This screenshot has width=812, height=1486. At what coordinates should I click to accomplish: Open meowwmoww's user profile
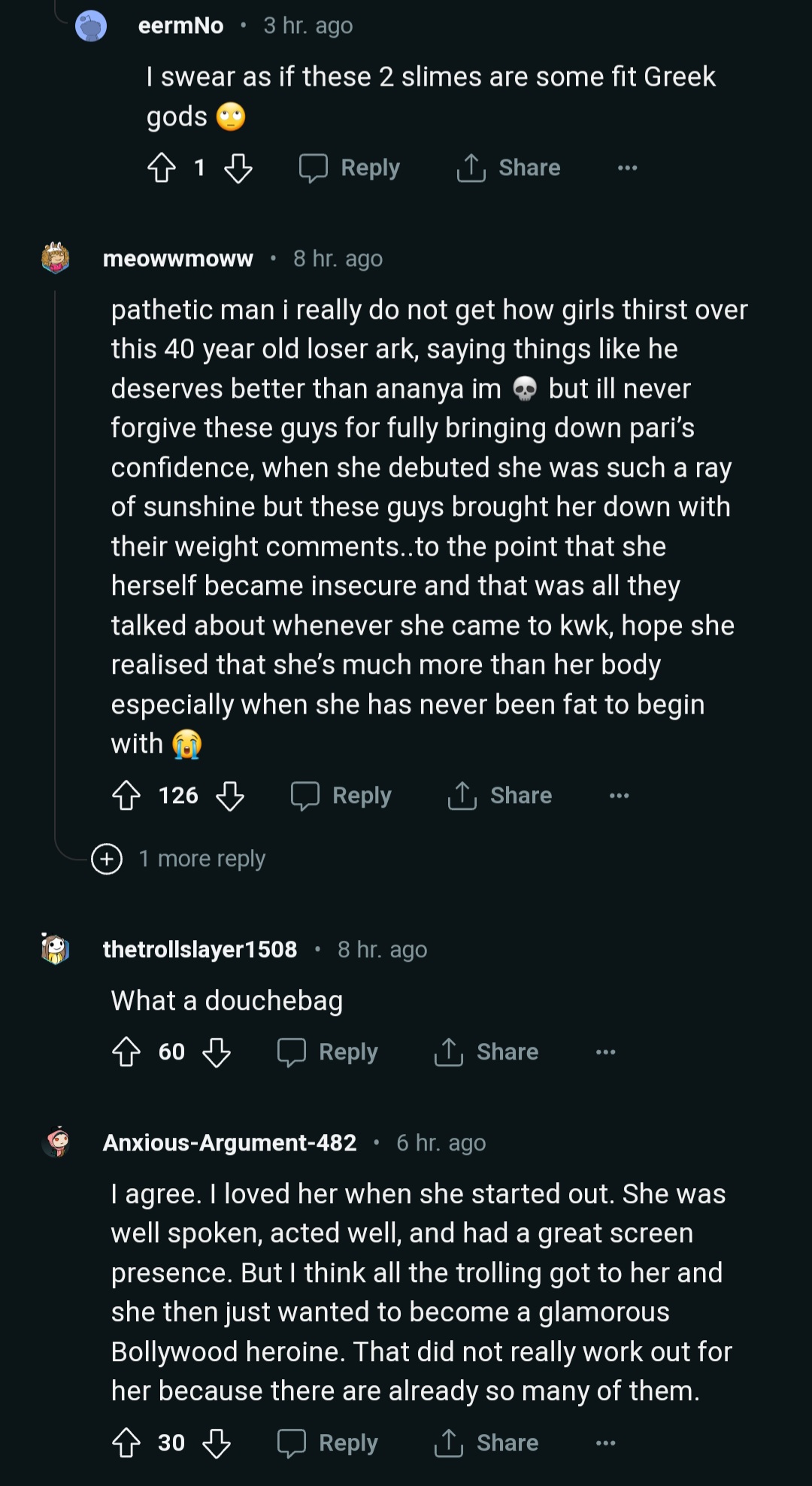point(177,259)
